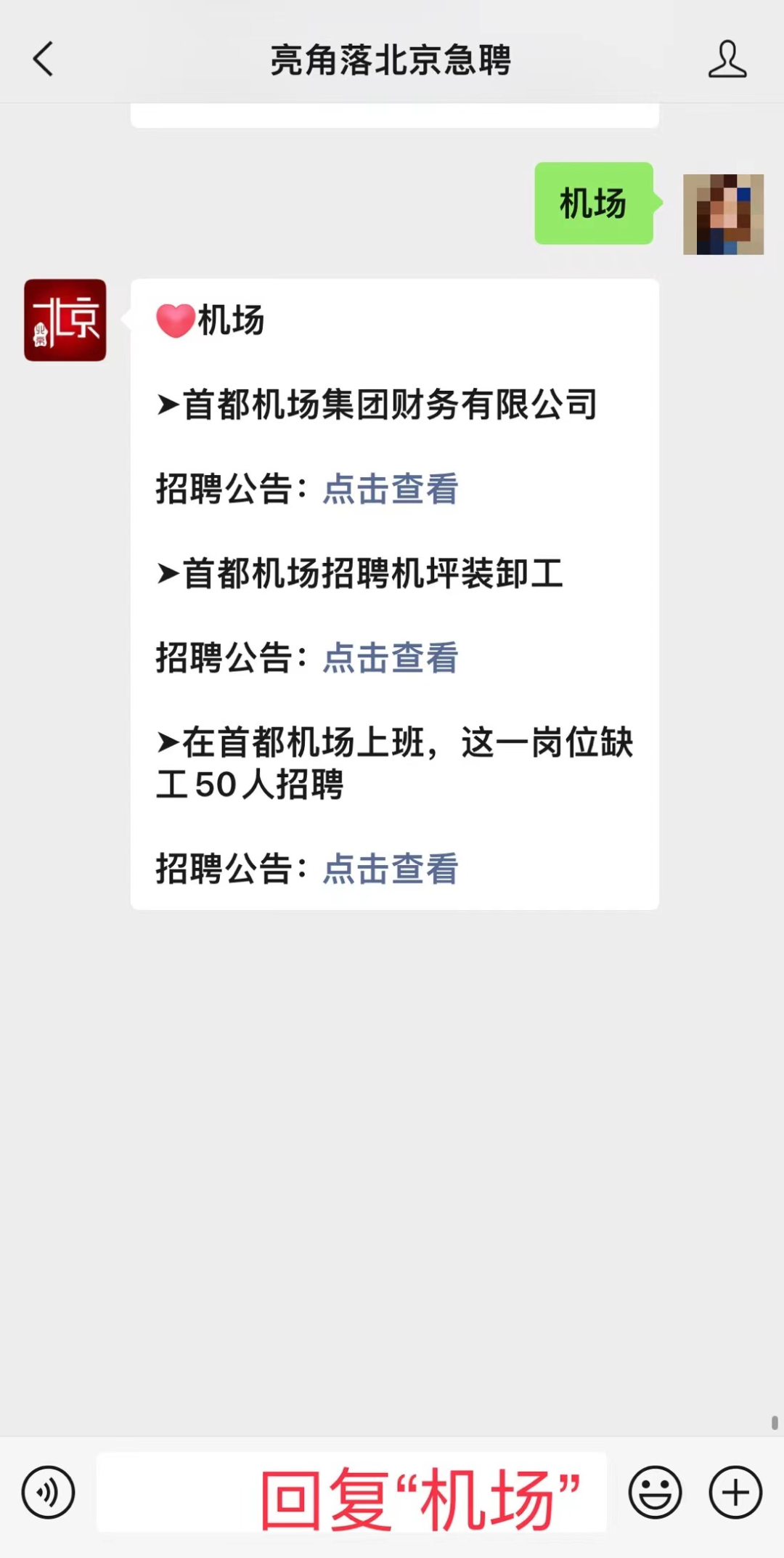This screenshot has width=784, height=1558.
Task: Open the account profile icon
Action: click(727, 59)
